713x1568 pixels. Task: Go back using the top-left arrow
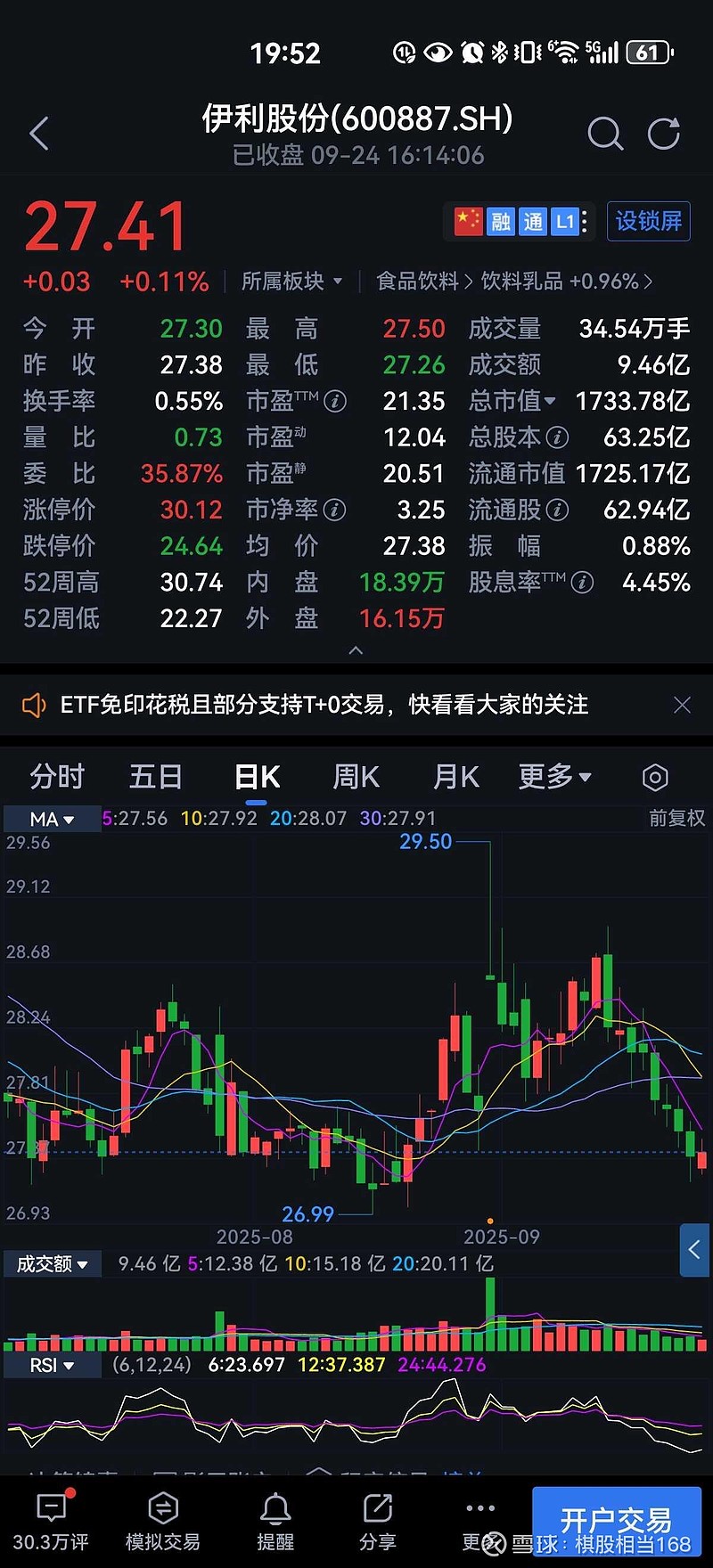click(x=38, y=134)
